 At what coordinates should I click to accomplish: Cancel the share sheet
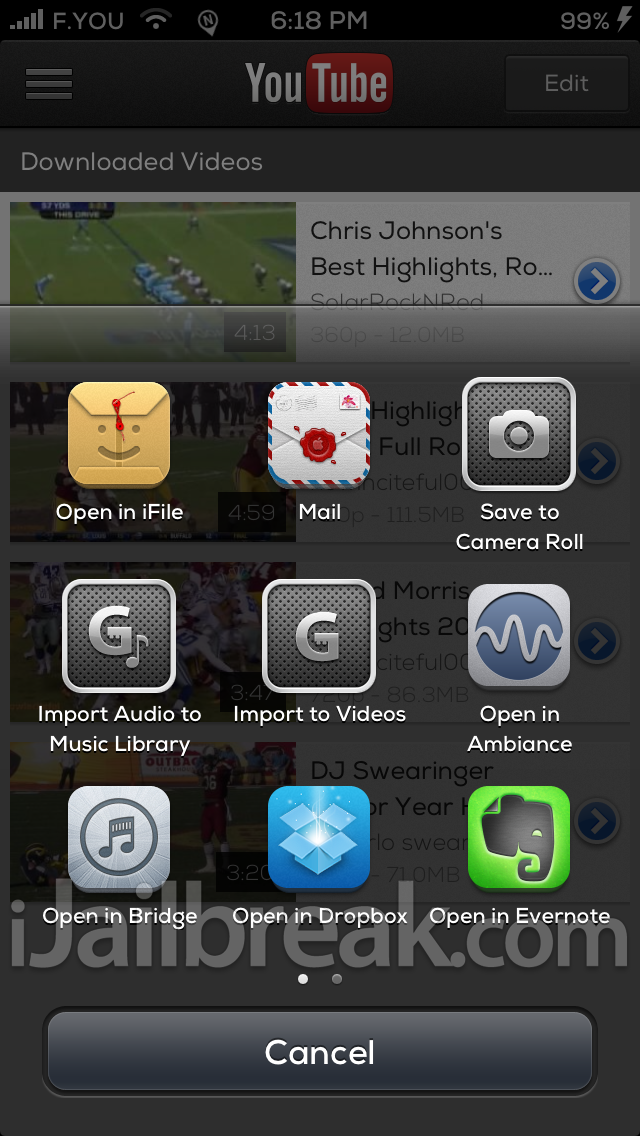[x=320, y=1052]
